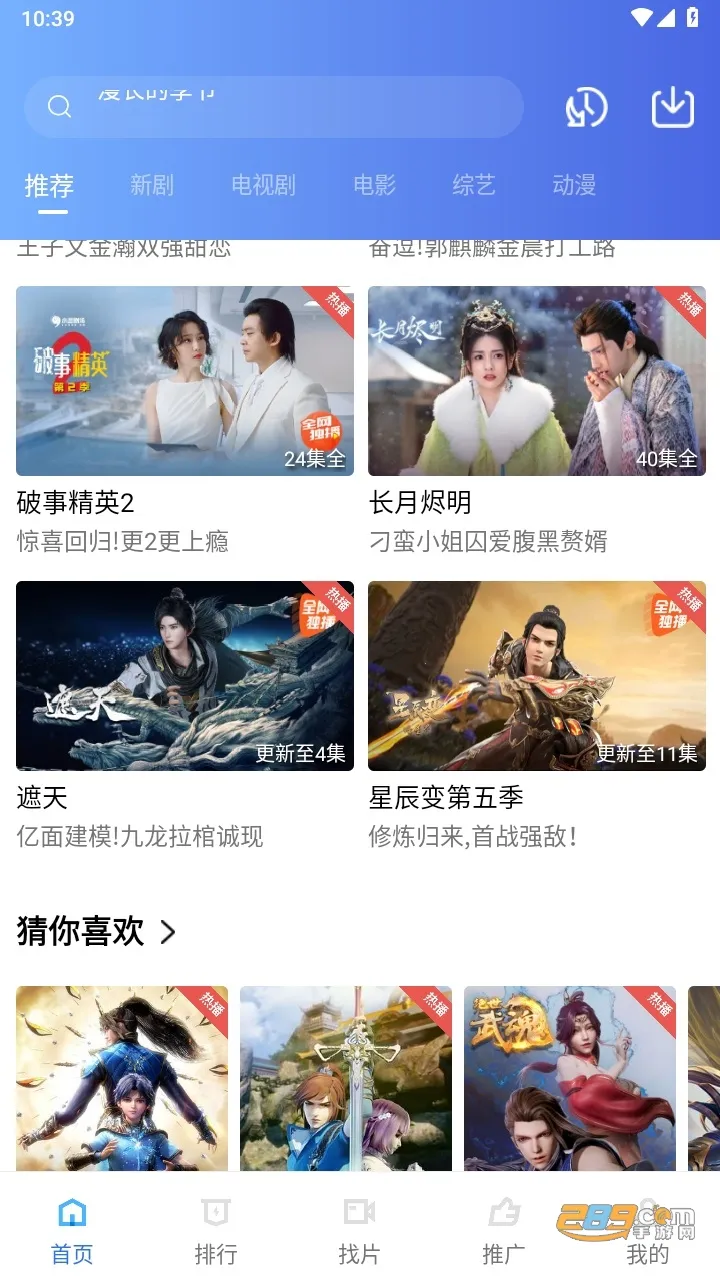Open the 长月烬明 show card
The height and width of the screenshot is (1280, 720).
point(537,382)
